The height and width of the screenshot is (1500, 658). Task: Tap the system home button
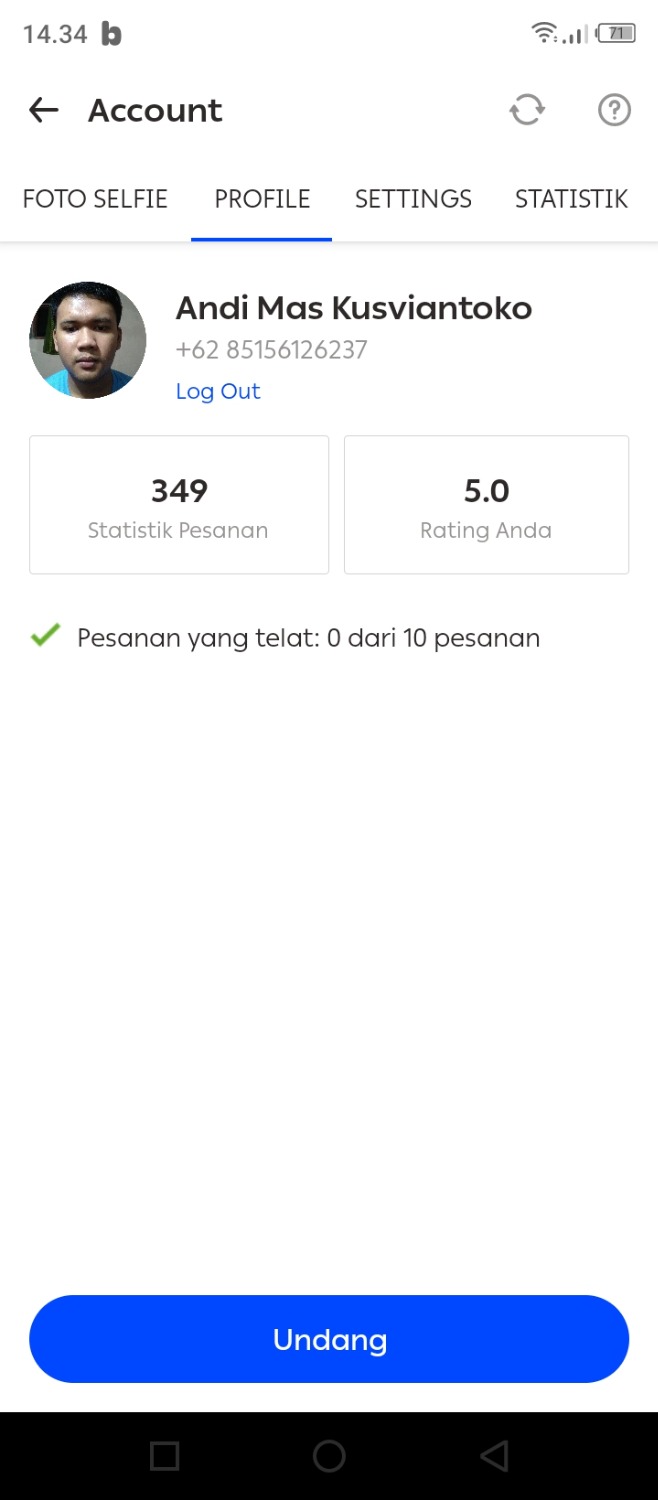tap(329, 1456)
